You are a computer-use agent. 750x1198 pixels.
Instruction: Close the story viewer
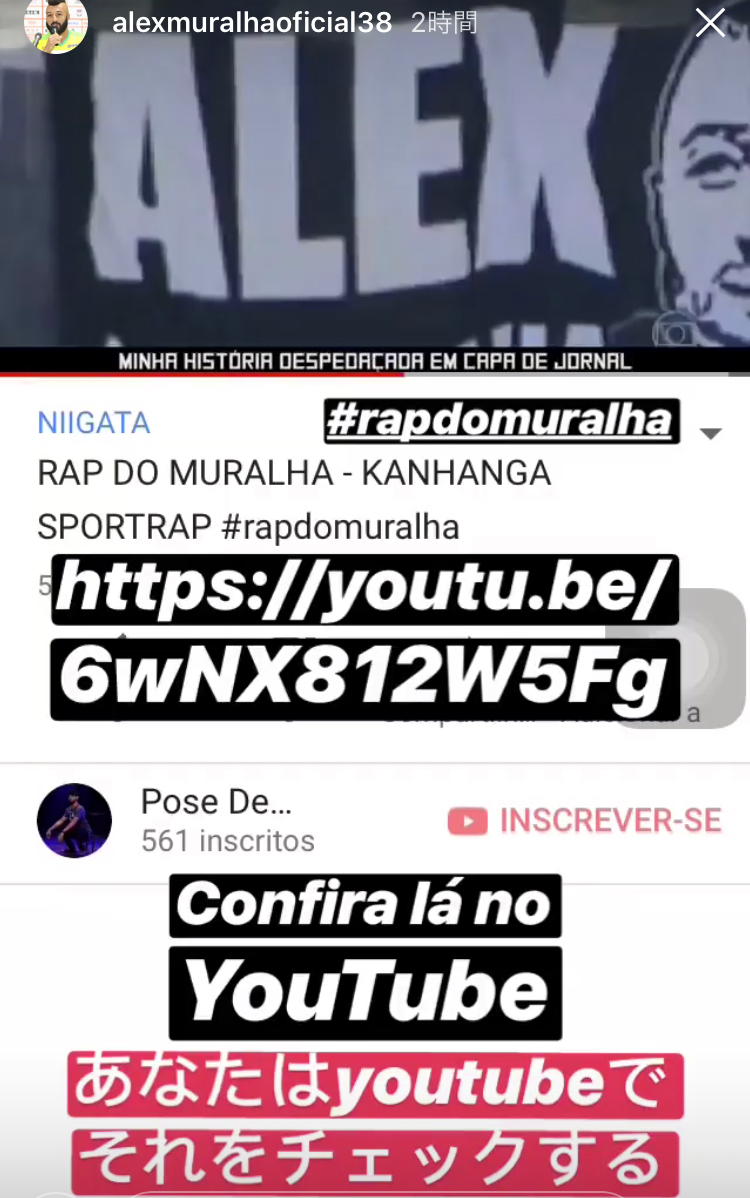coord(711,23)
